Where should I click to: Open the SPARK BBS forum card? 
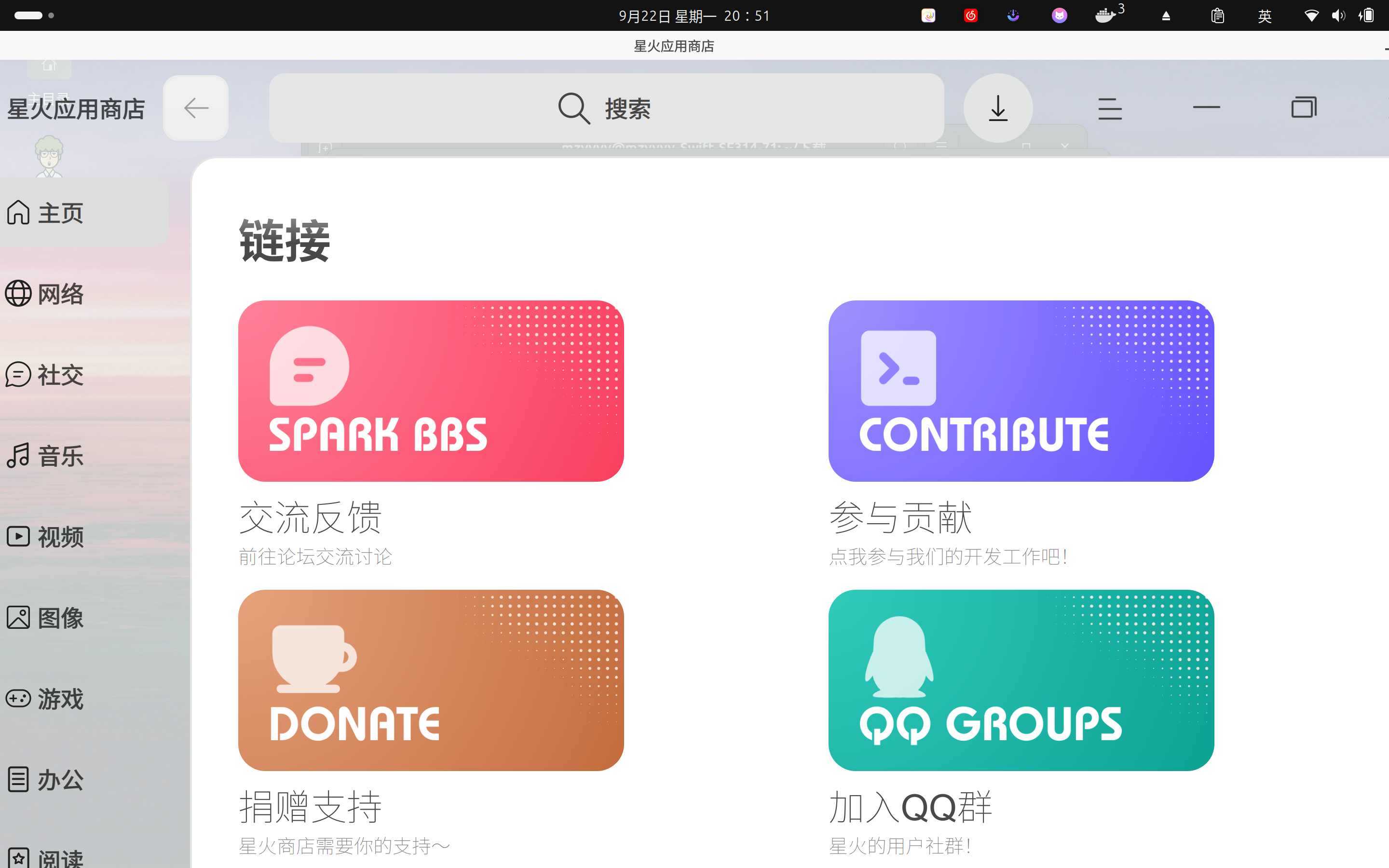431,391
